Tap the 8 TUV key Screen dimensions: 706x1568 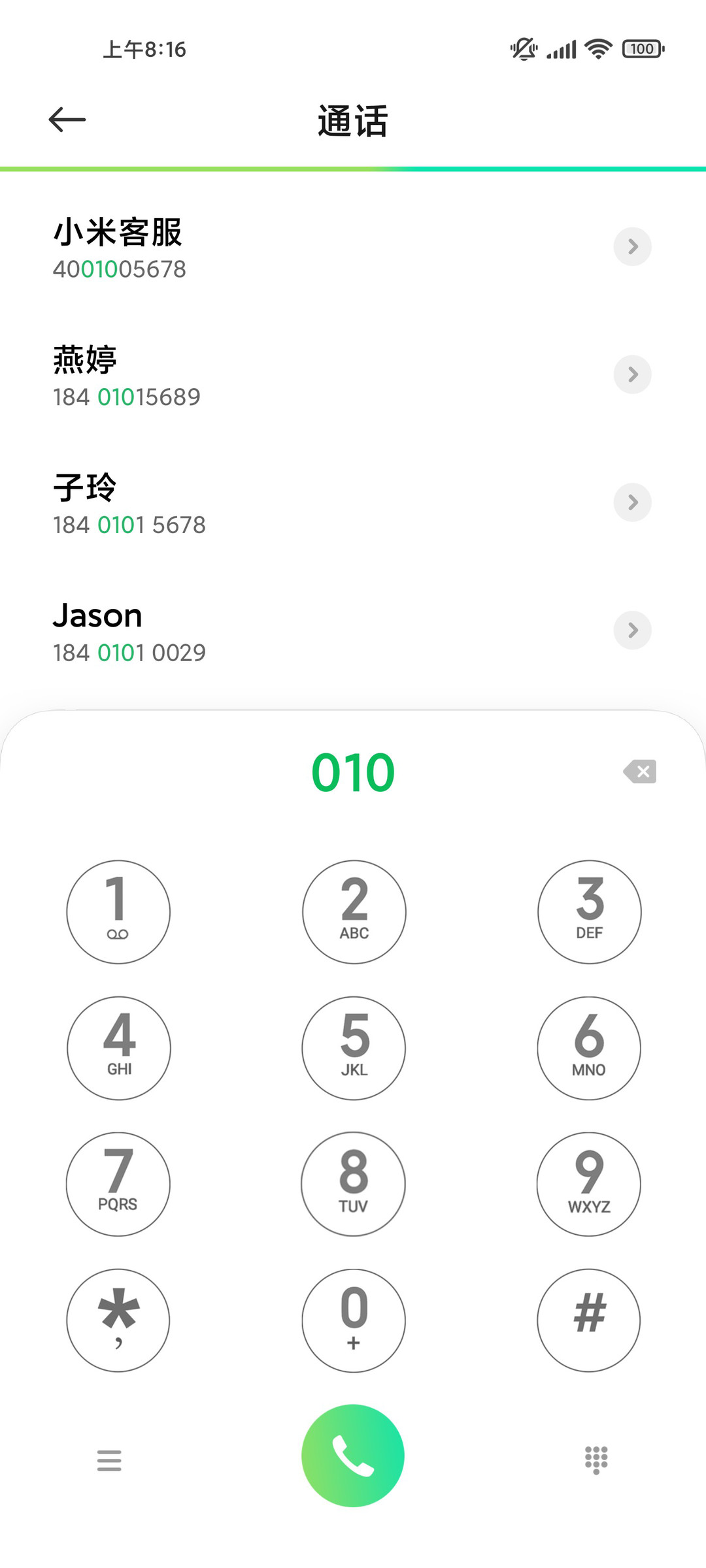point(354,1184)
